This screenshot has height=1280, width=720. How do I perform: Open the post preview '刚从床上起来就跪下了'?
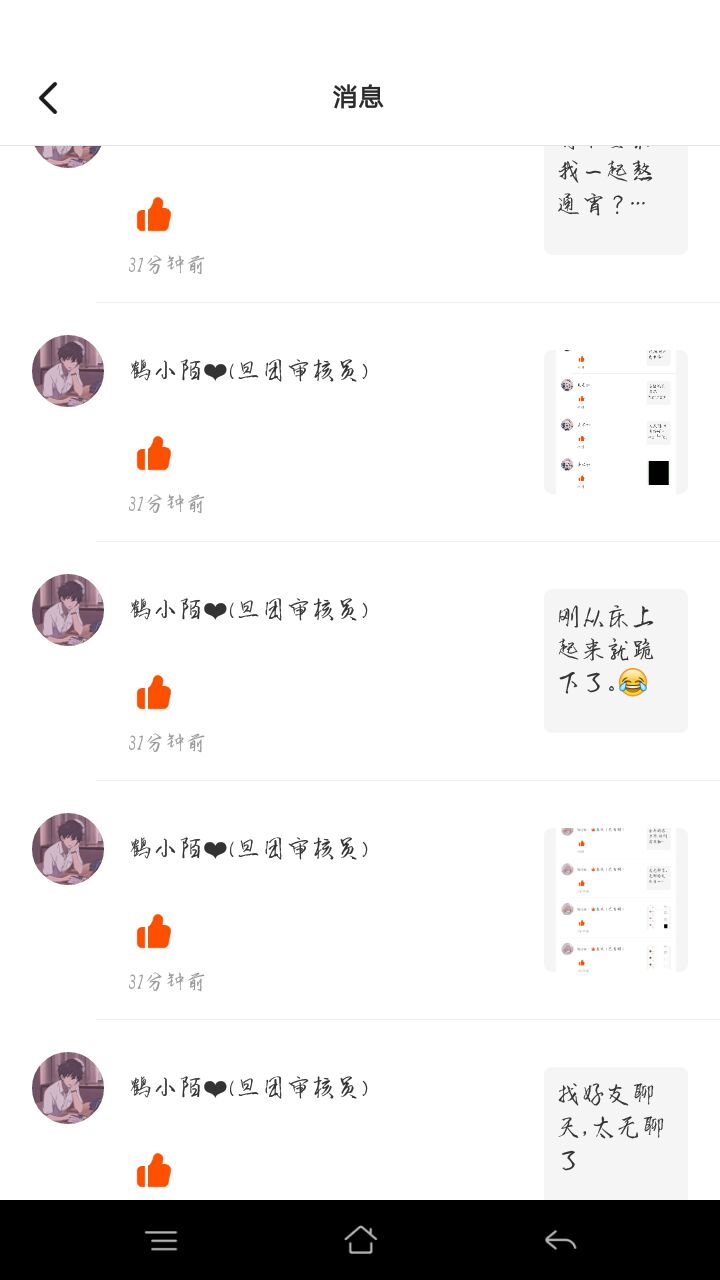pyautogui.click(x=615, y=660)
